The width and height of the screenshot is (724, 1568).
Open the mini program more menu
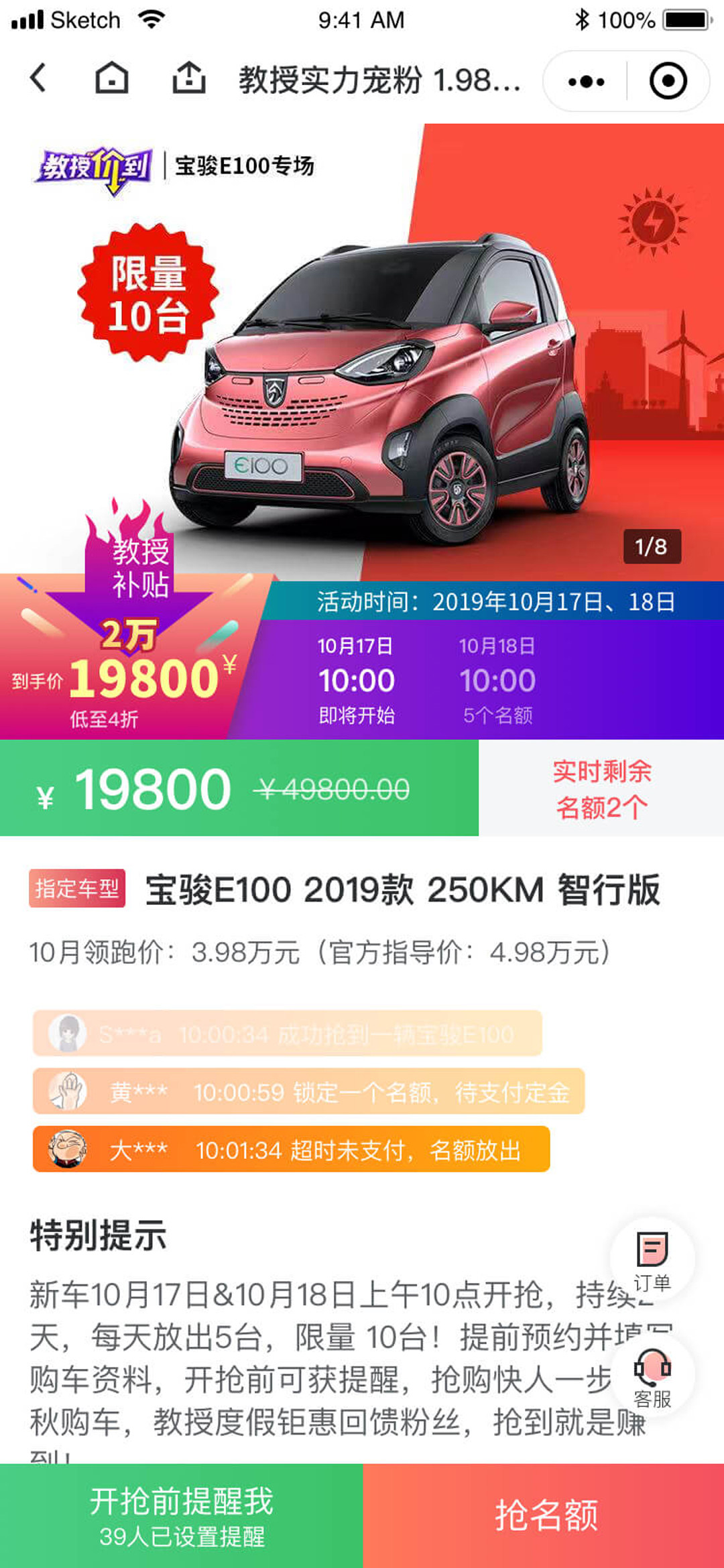click(x=586, y=82)
